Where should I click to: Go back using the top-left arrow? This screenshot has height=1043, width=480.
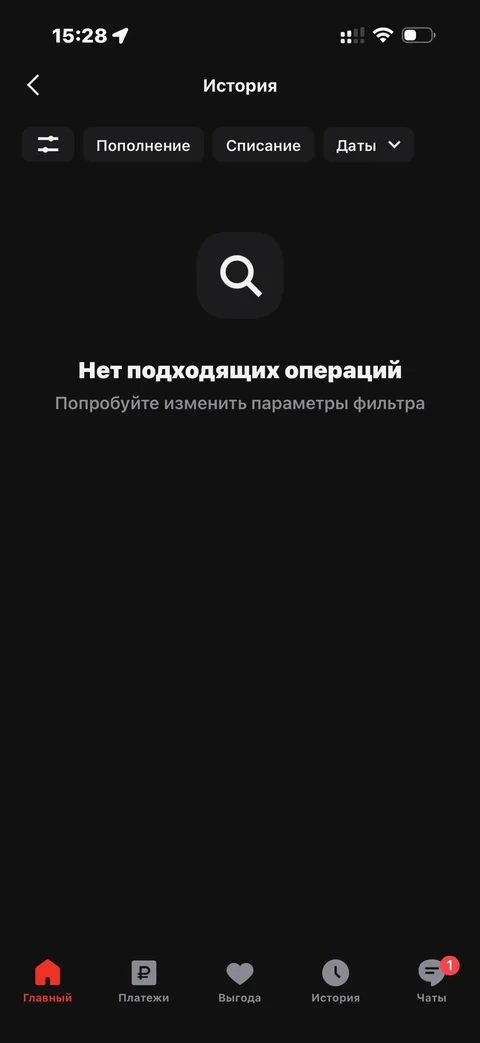coord(33,85)
